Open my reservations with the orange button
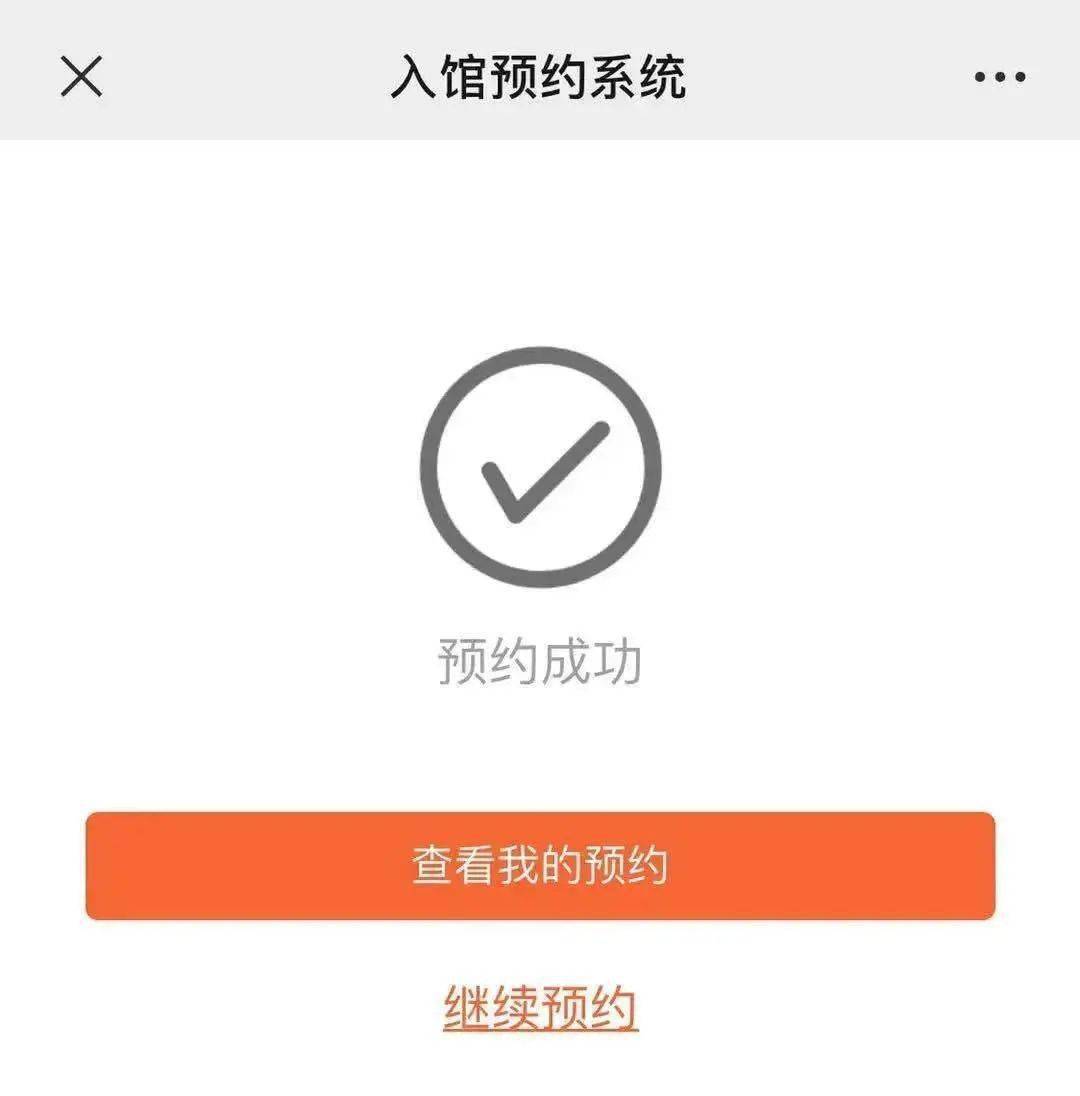1080x1096 pixels. [x=540, y=864]
